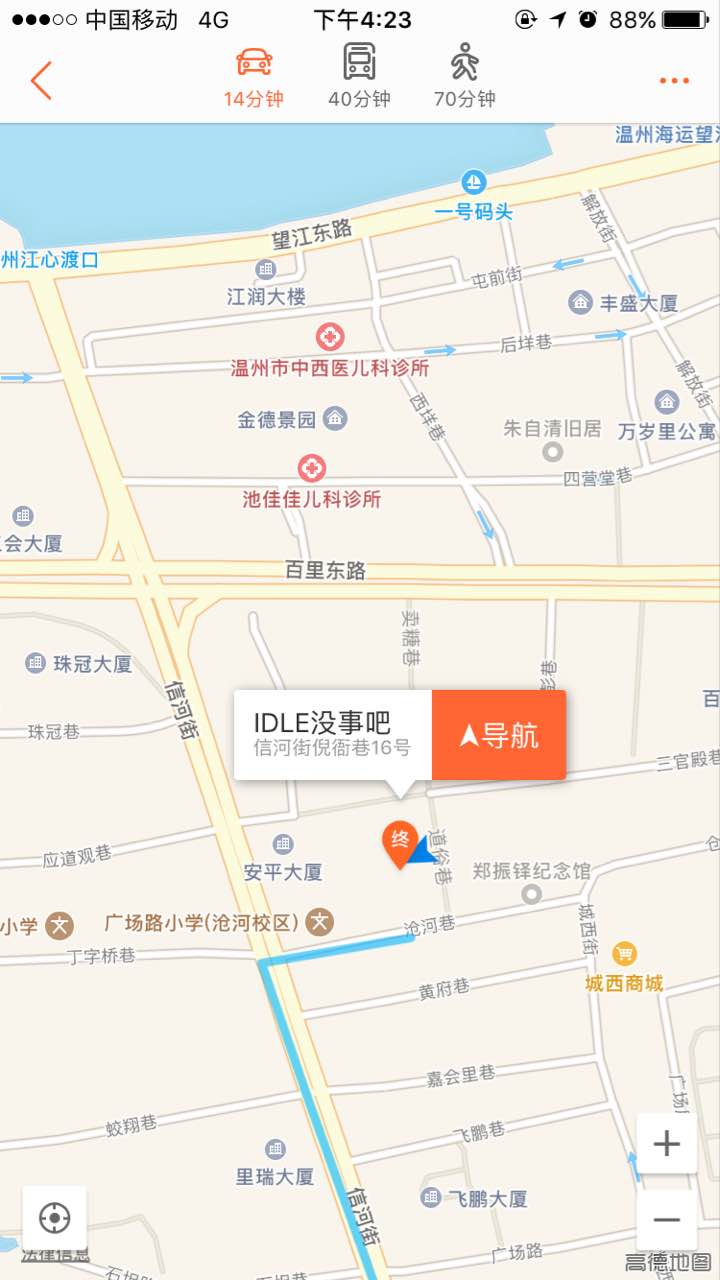Open the IDLE没事吧 destination details card

pos(333,735)
